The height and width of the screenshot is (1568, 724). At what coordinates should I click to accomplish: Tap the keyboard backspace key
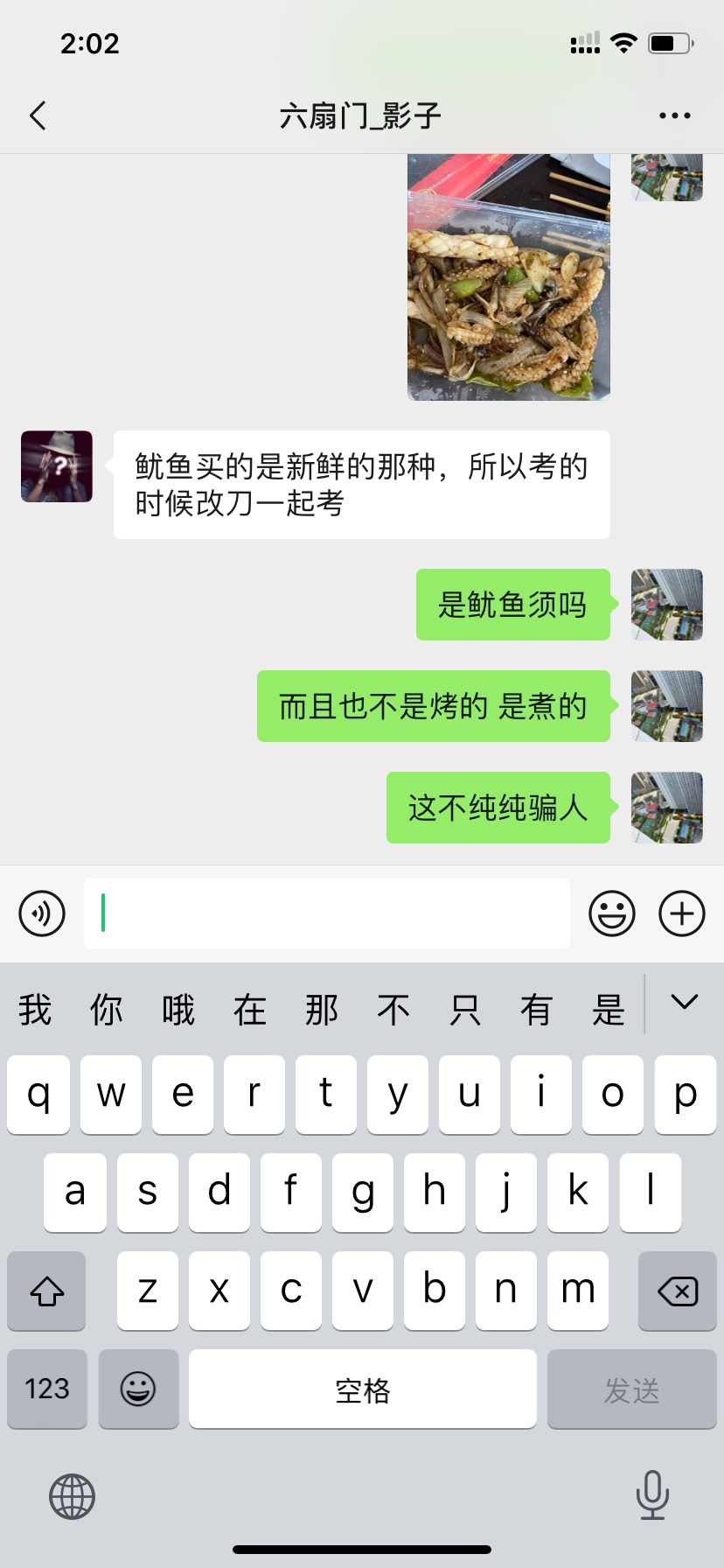point(677,1291)
